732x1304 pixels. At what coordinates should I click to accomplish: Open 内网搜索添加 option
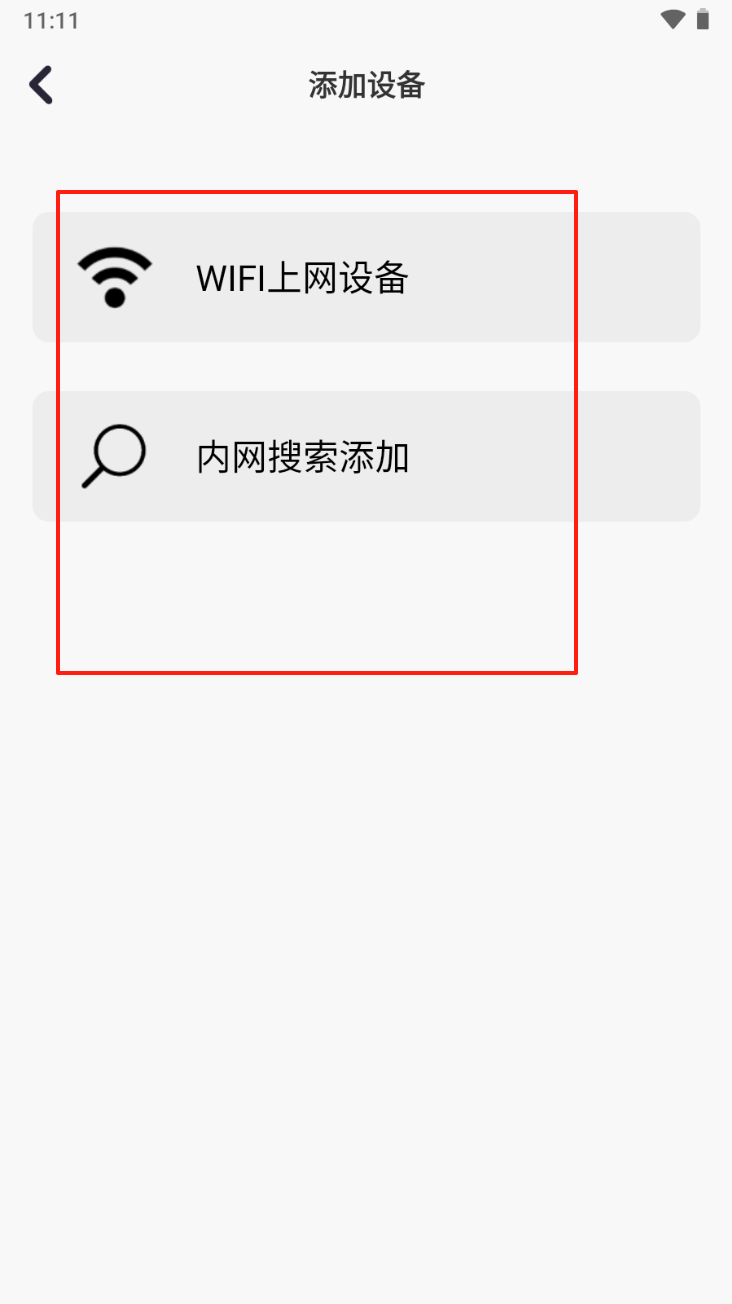[x=366, y=457]
